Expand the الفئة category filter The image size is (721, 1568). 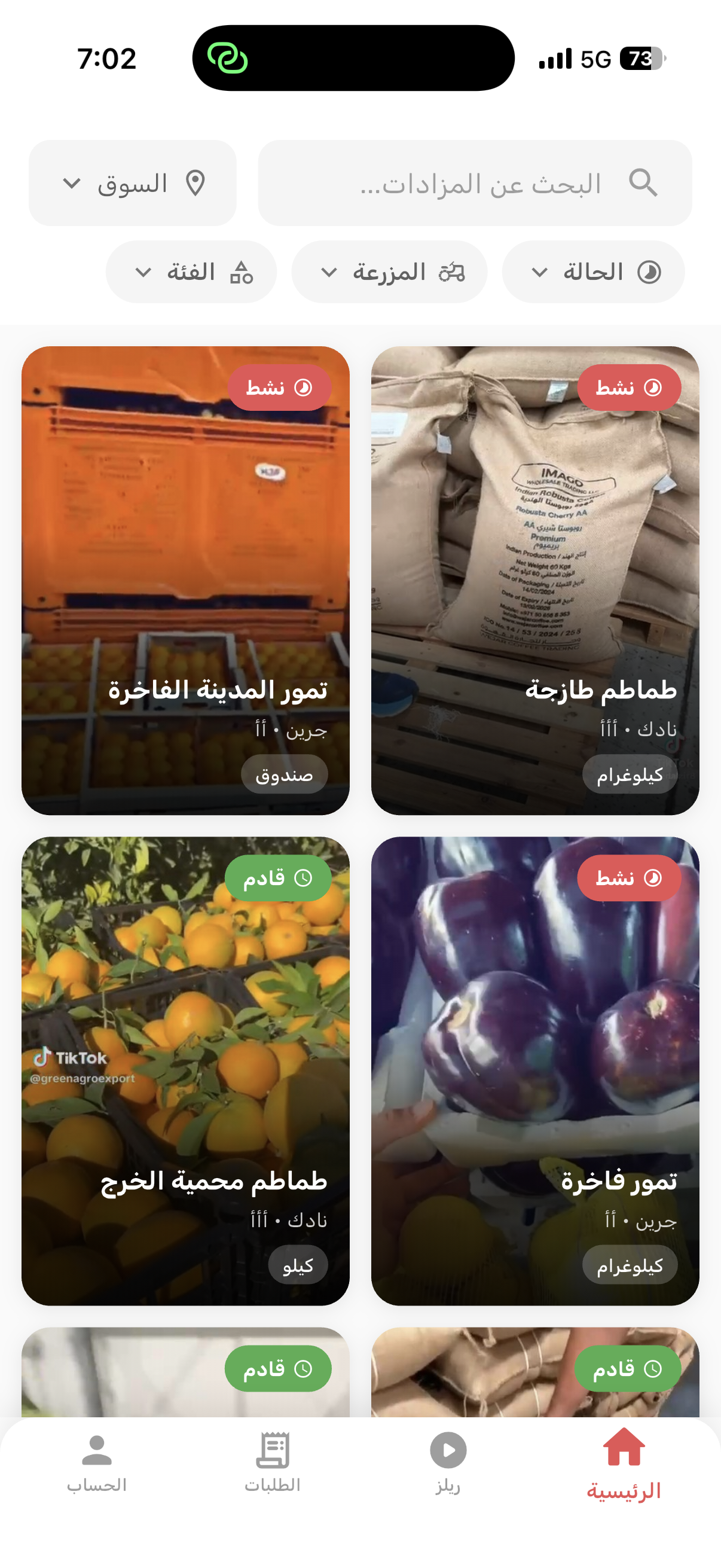[x=191, y=272]
